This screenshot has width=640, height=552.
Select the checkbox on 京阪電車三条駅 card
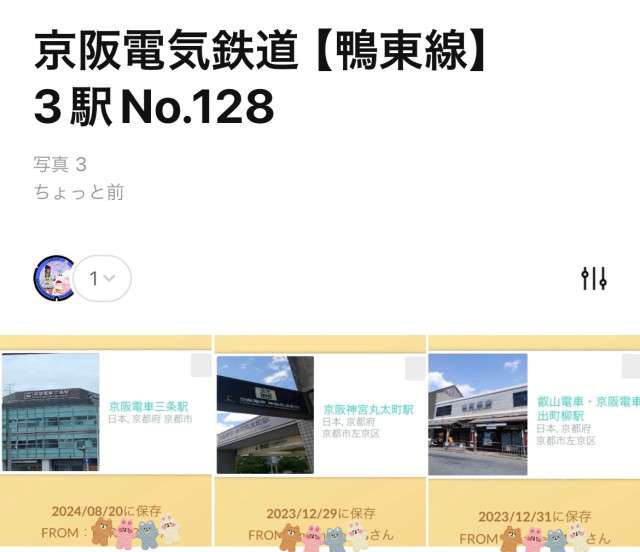201,366
